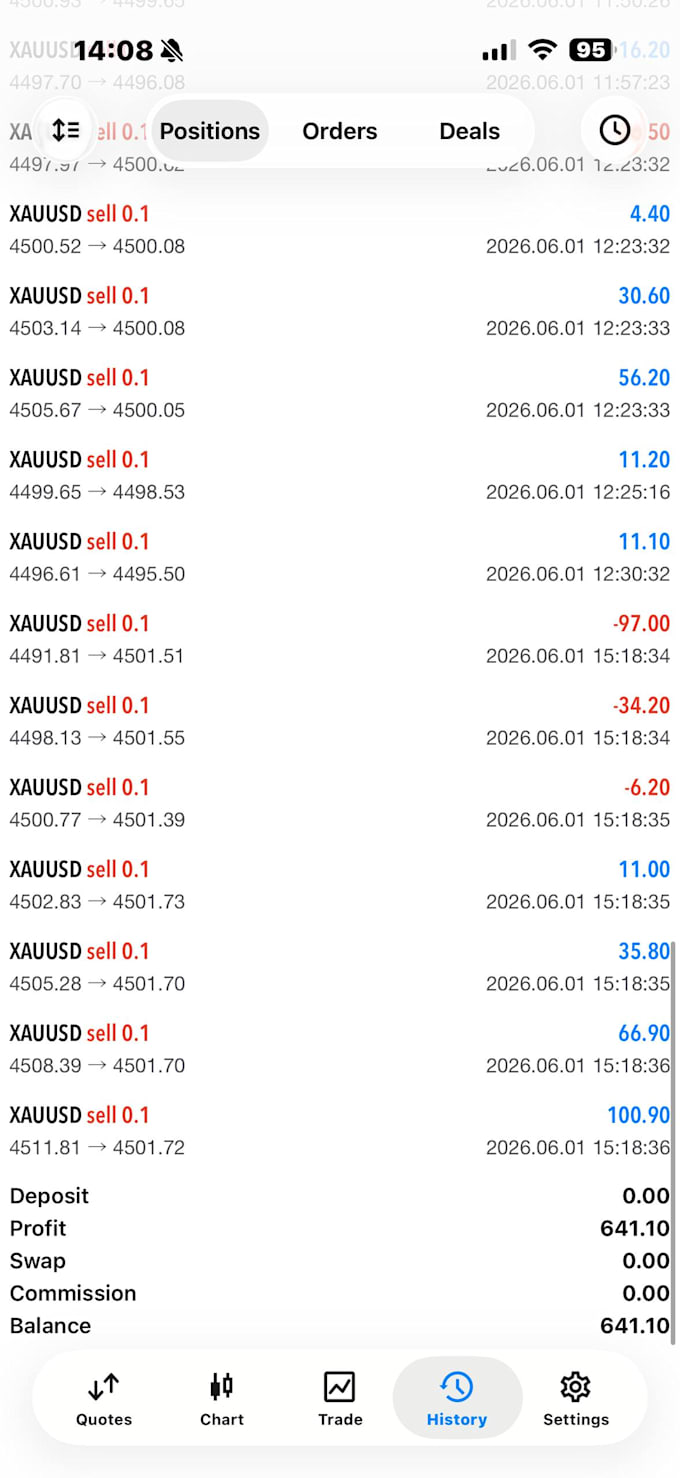Screen dimensions: 680x1478
Task: Go to the Quotes tab
Action: coord(104,1398)
